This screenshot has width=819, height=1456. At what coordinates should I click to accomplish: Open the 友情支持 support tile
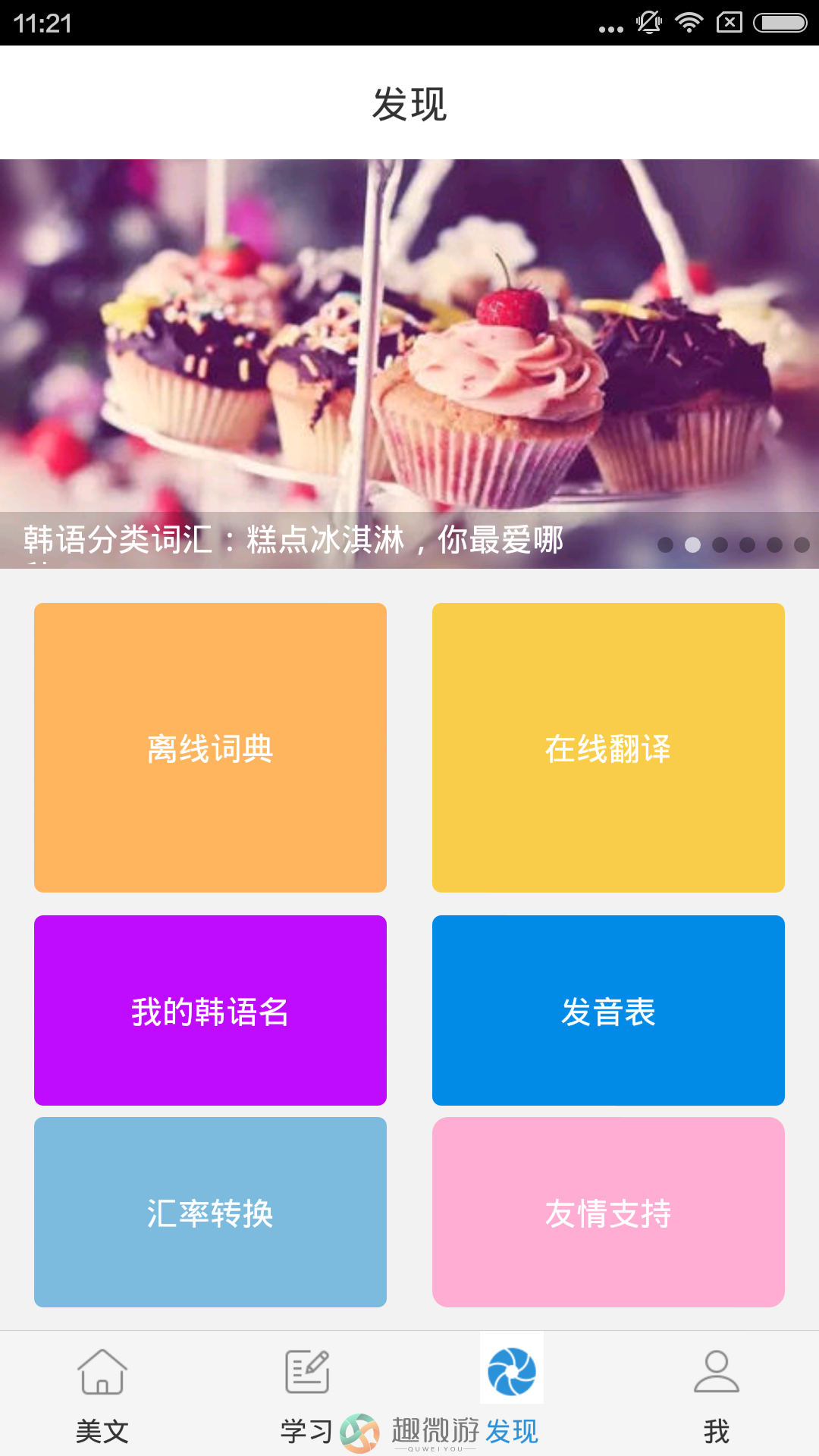coord(608,1212)
